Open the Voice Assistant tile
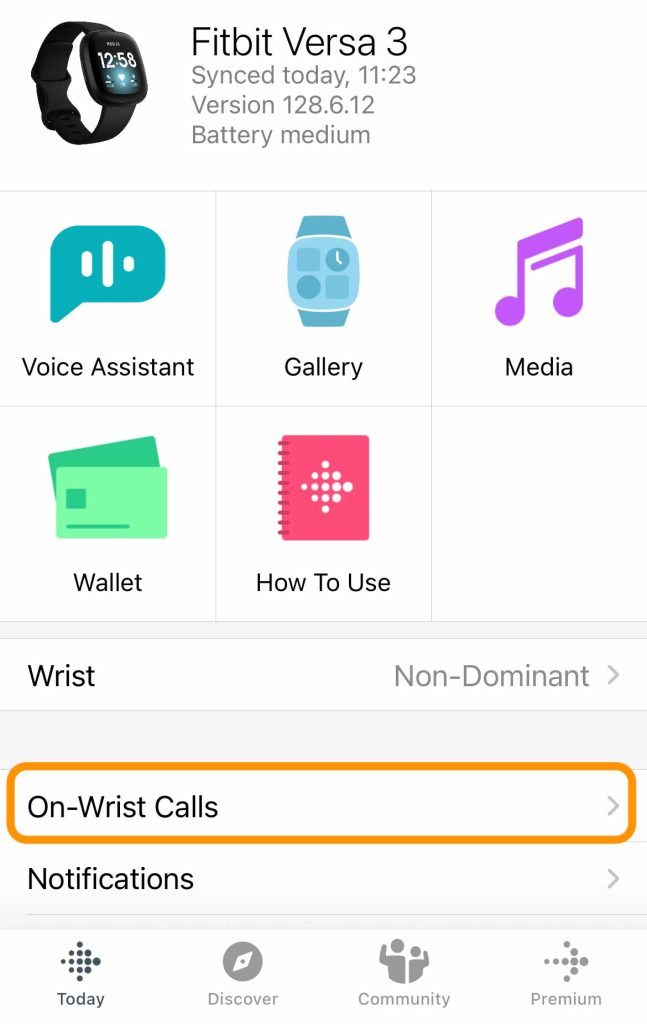Viewport: 647px width, 1024px height. 108,298
